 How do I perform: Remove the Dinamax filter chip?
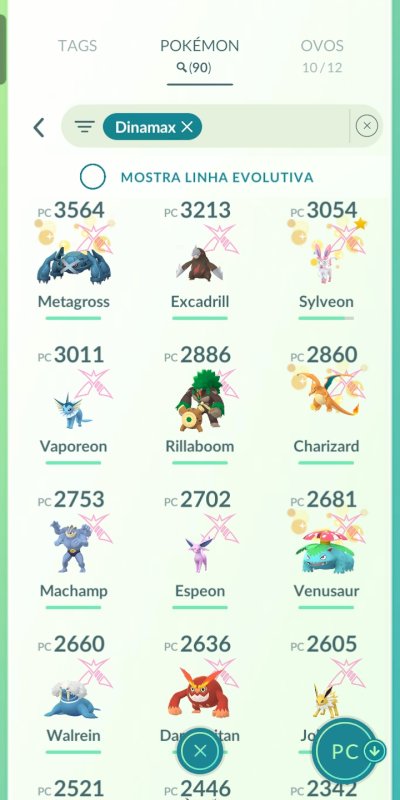(x=187, y=127)
